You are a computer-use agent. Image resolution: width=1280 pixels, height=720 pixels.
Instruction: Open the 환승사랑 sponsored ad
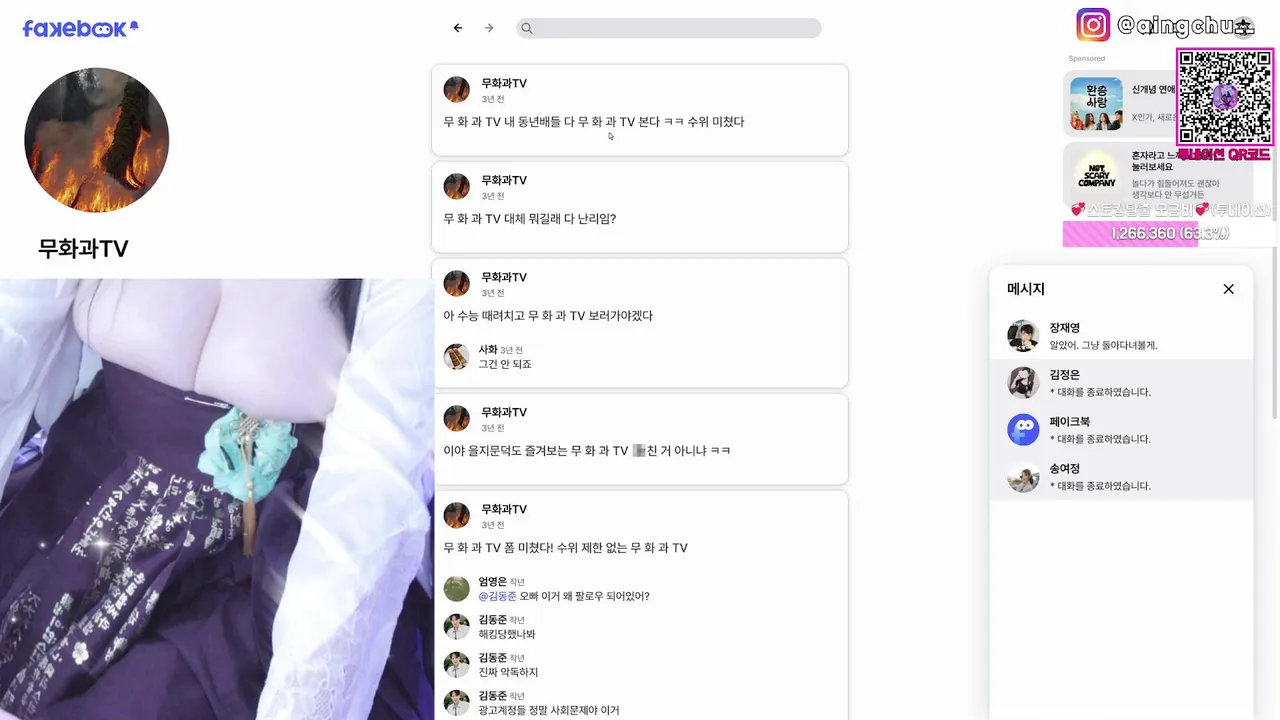click(x=1118, y=104)
